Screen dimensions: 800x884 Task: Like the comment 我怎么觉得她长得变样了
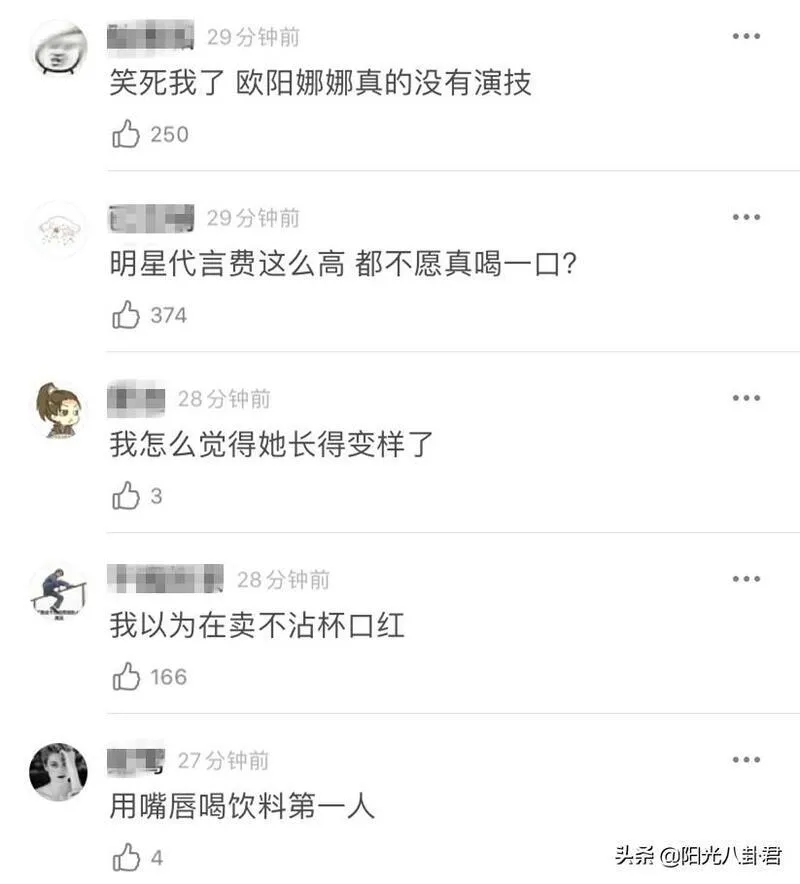pyautogui.click(x=126, y=496)
